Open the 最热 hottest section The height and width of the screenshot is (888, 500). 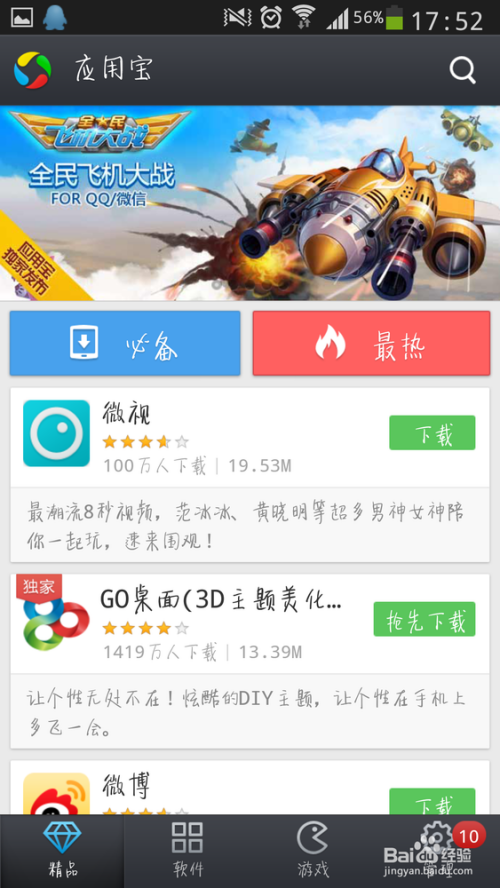pyautogui.click(x=371, y=343)
